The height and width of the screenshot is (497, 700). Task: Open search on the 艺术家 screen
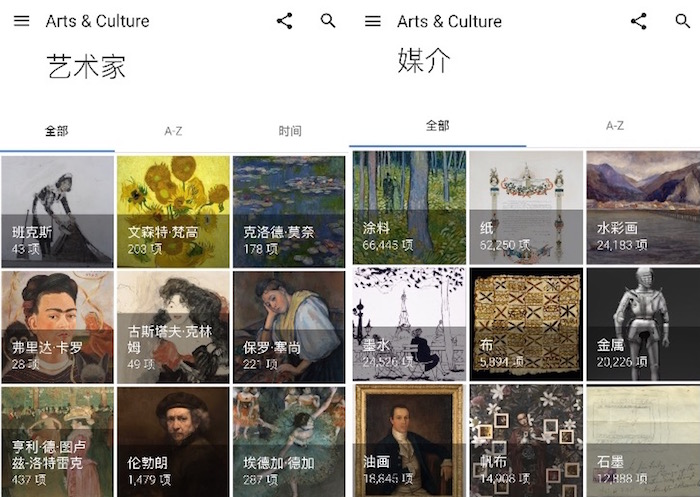[x=328, y=21]
